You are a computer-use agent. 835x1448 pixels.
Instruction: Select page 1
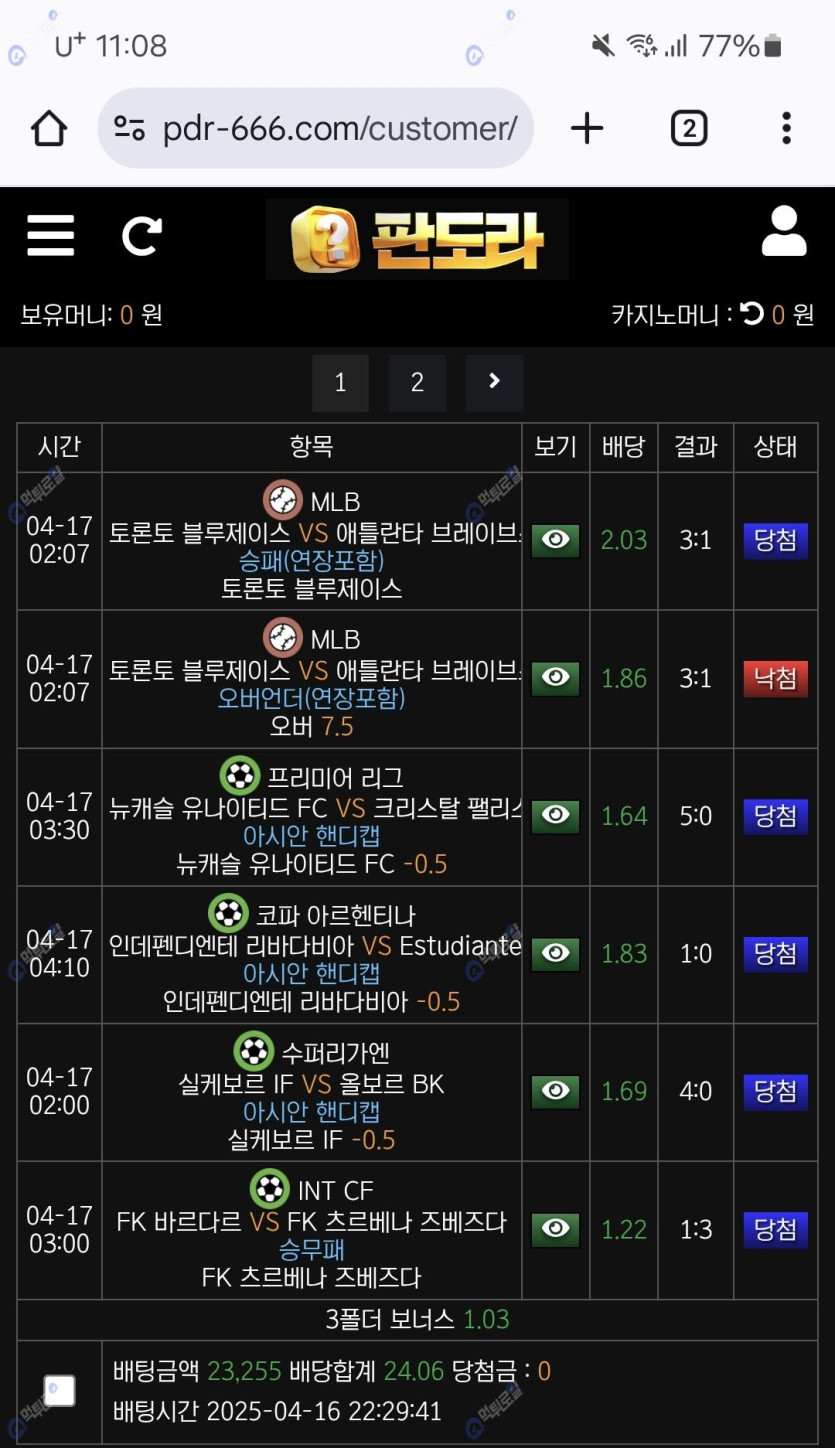340,382
